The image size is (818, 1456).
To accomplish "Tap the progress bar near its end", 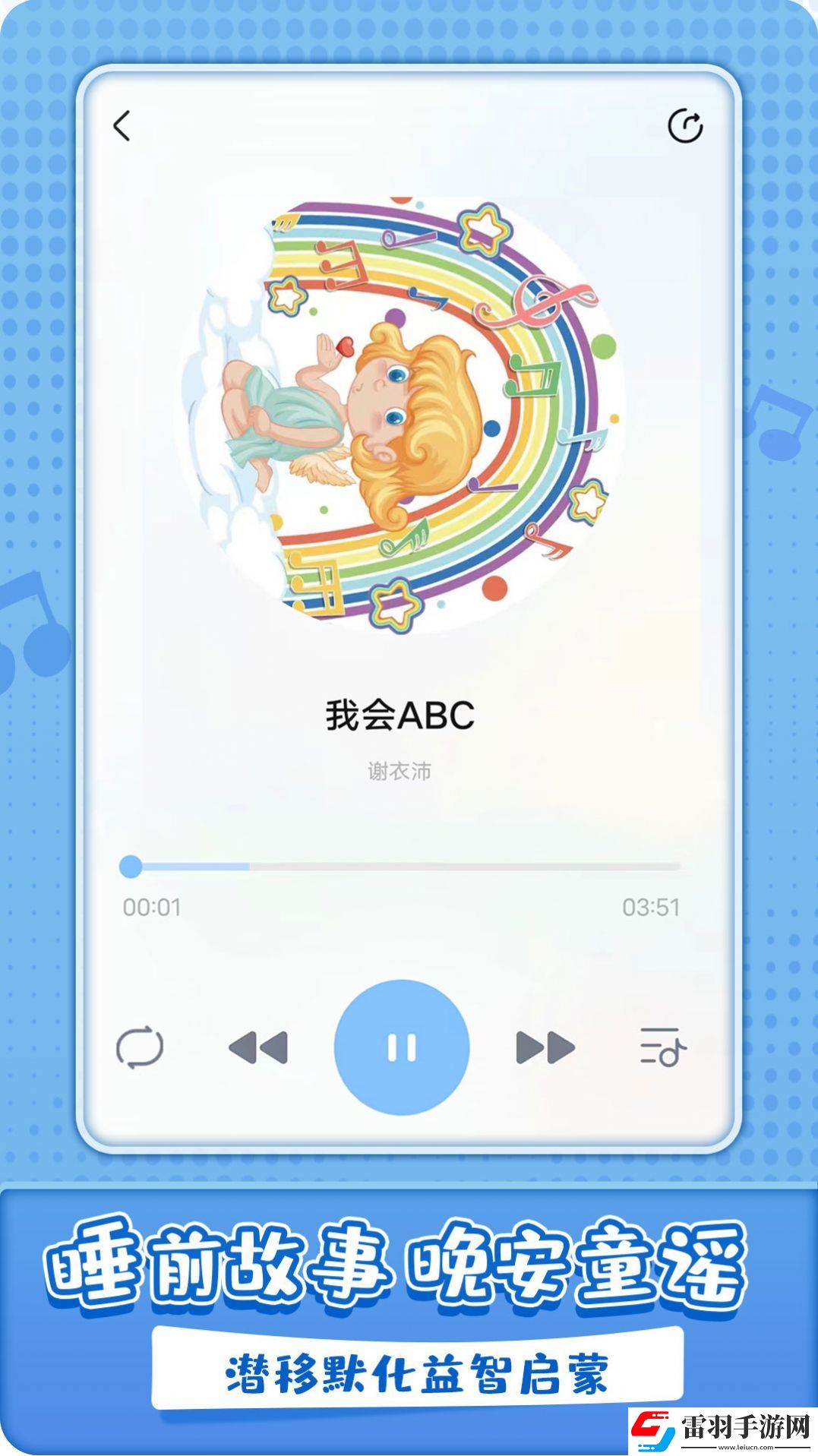I will [x=646, y=866].
